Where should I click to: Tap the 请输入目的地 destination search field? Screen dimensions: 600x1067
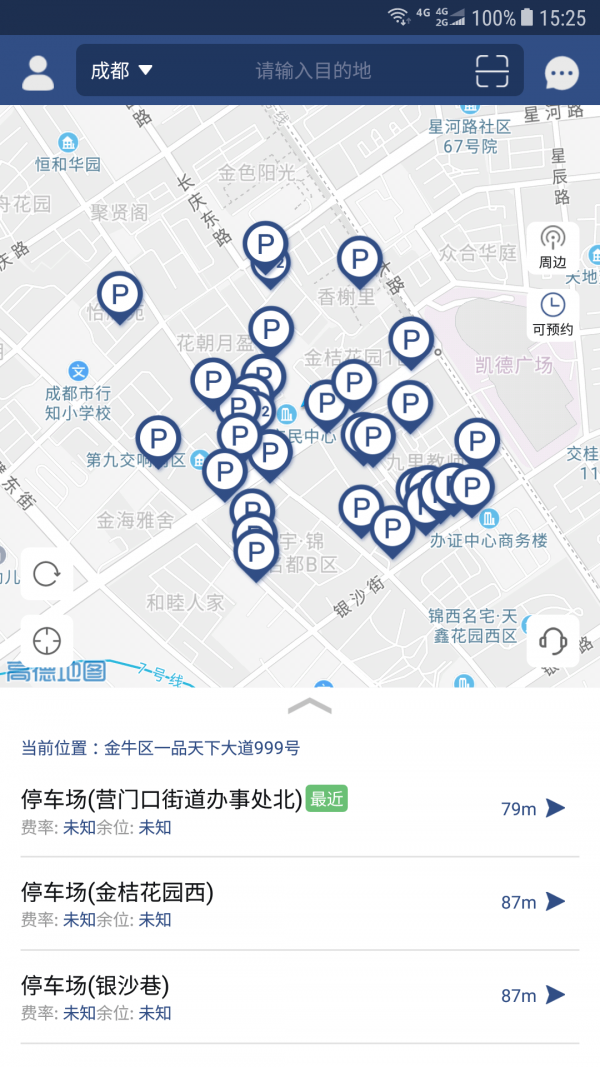pos(313,71)
